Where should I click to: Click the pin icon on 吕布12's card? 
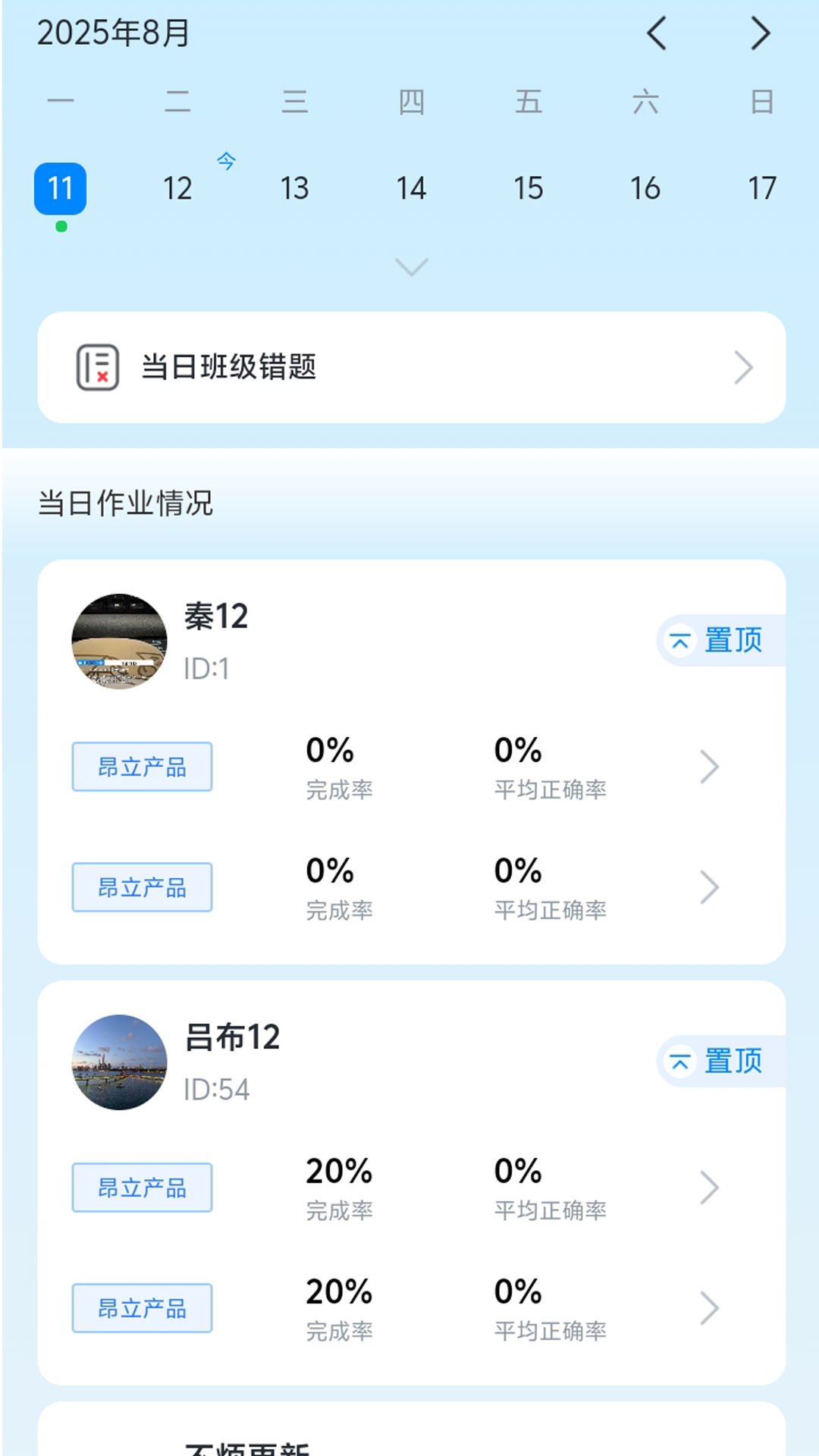pos(680,1062)
